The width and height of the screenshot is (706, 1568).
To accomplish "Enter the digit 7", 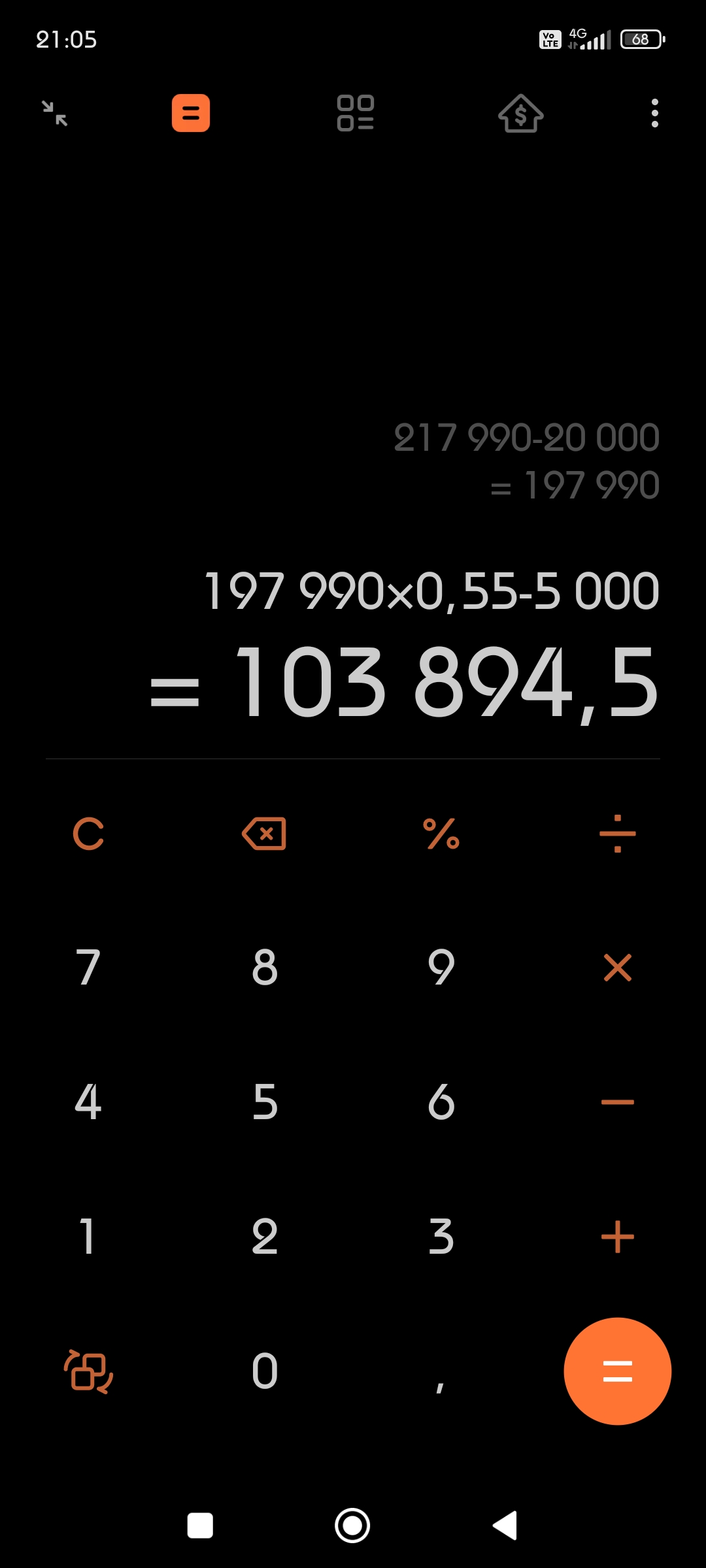I will (88, 968).
